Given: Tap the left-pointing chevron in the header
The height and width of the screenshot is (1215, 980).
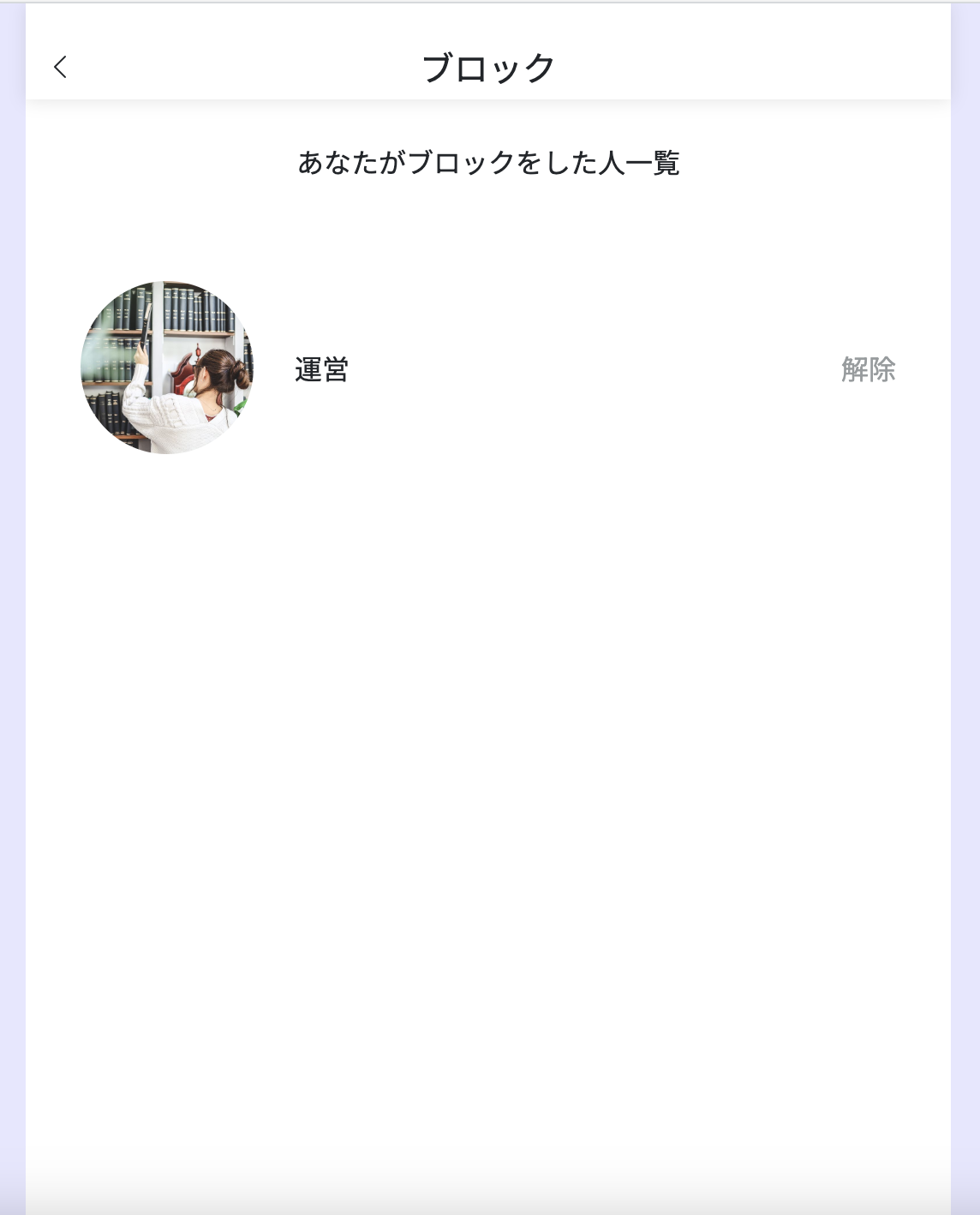Looking at the screenshot, I should (x=60, y=66).
